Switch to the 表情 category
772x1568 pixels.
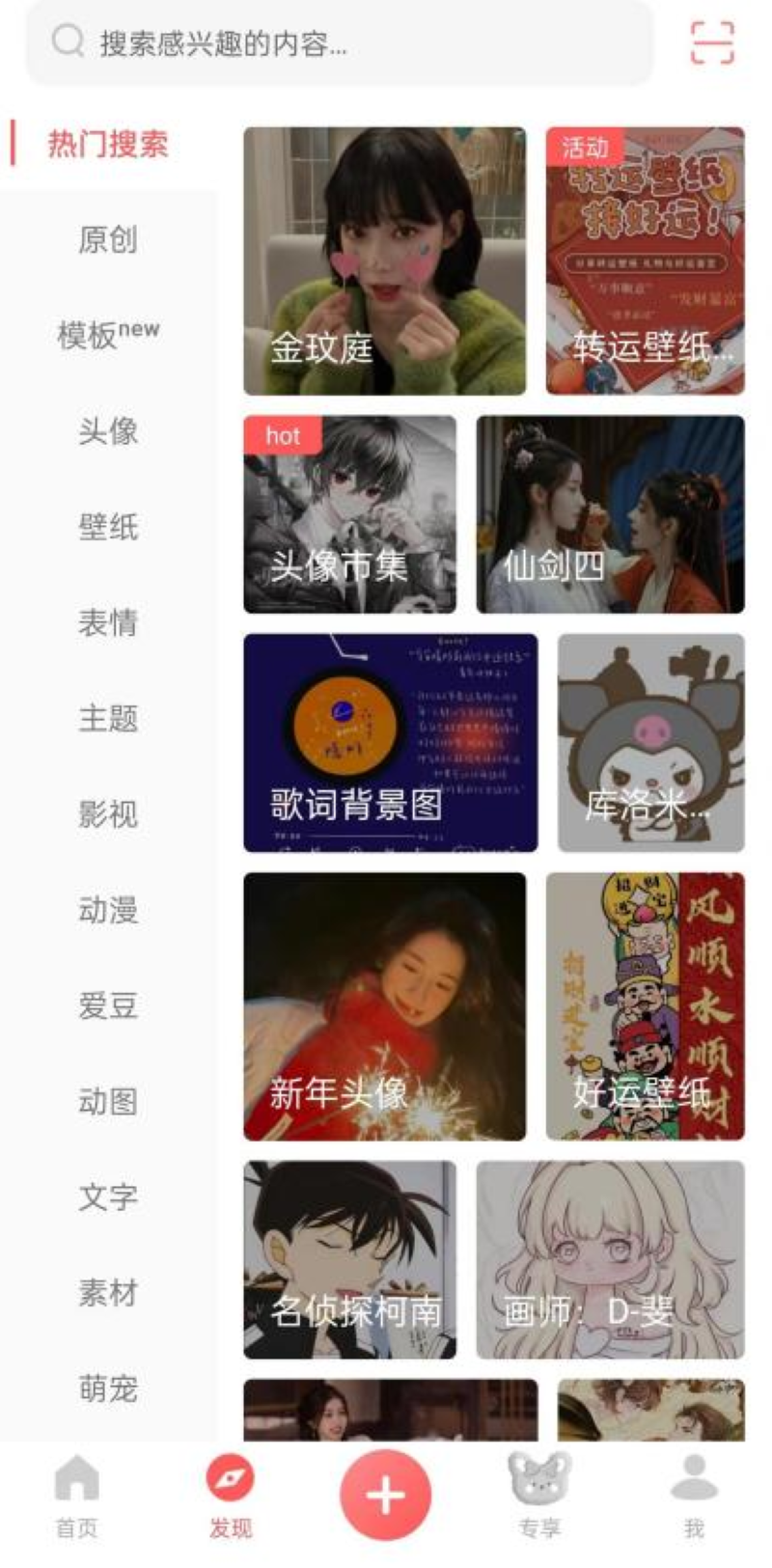point(108,622)
